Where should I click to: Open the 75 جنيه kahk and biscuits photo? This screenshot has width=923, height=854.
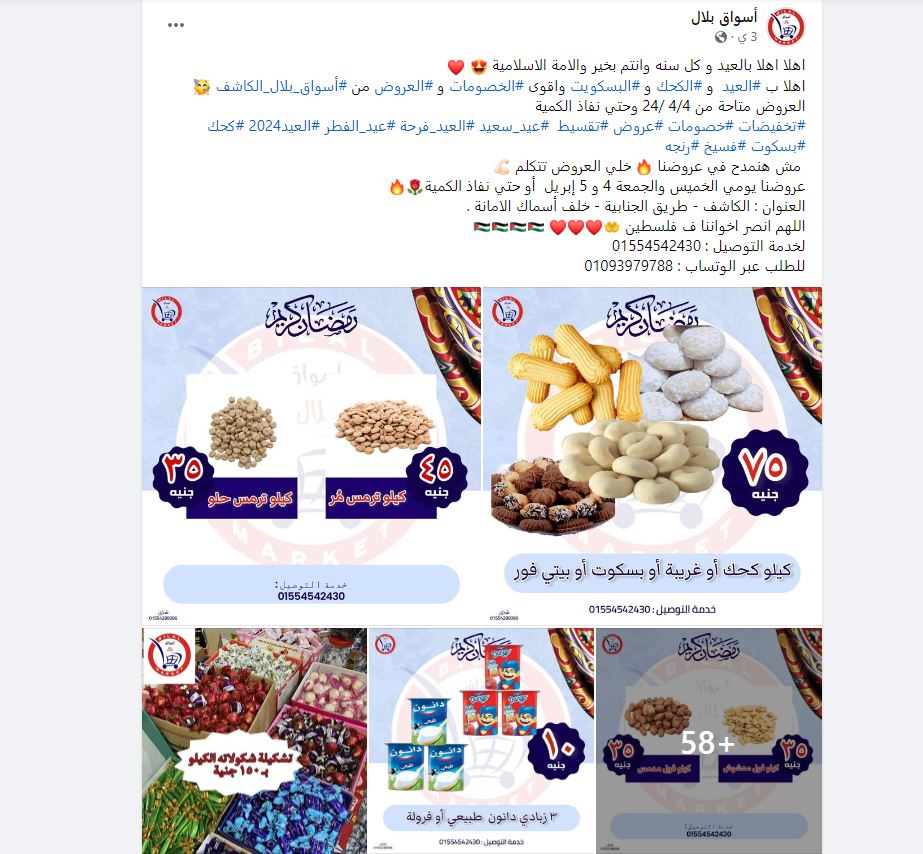point(652,455)
